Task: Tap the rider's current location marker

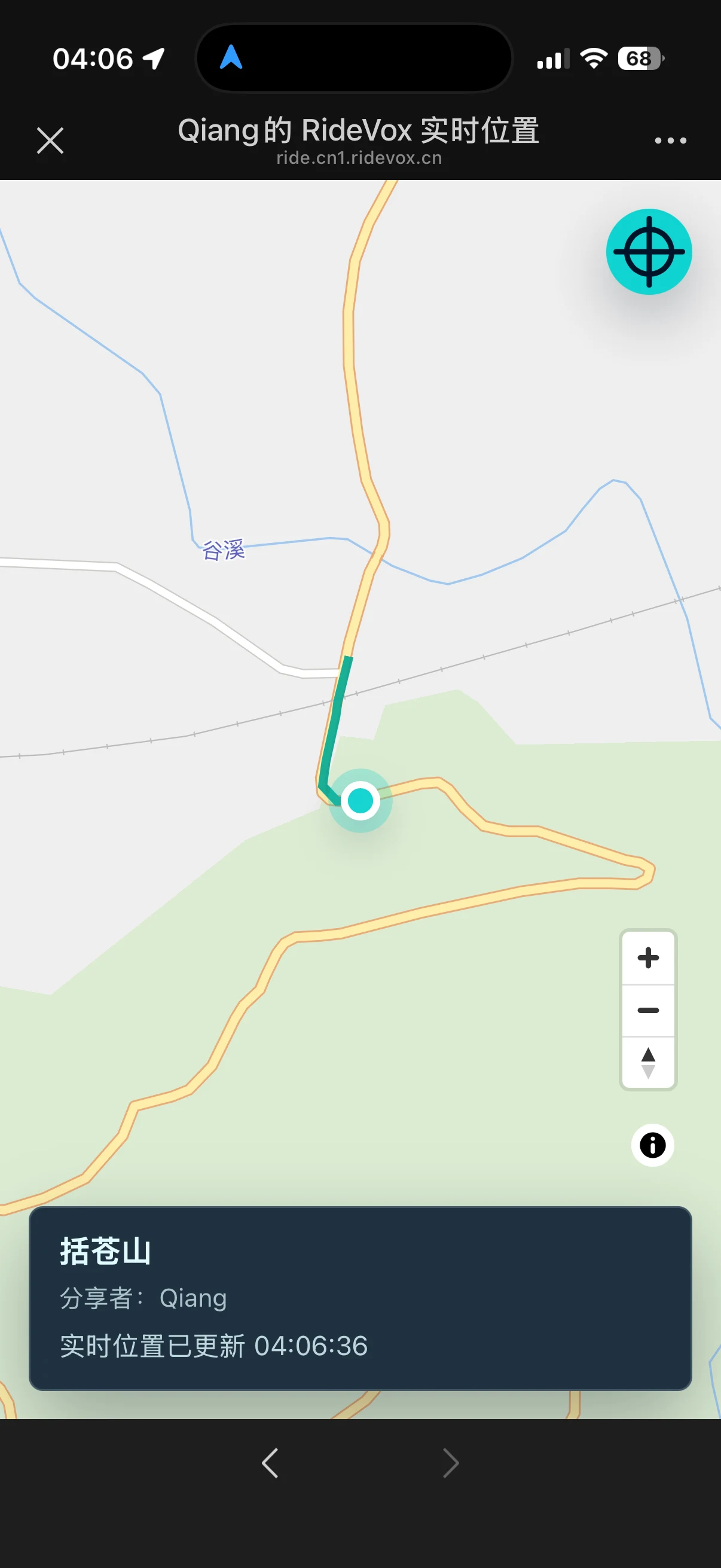Action: pos(360,800)
